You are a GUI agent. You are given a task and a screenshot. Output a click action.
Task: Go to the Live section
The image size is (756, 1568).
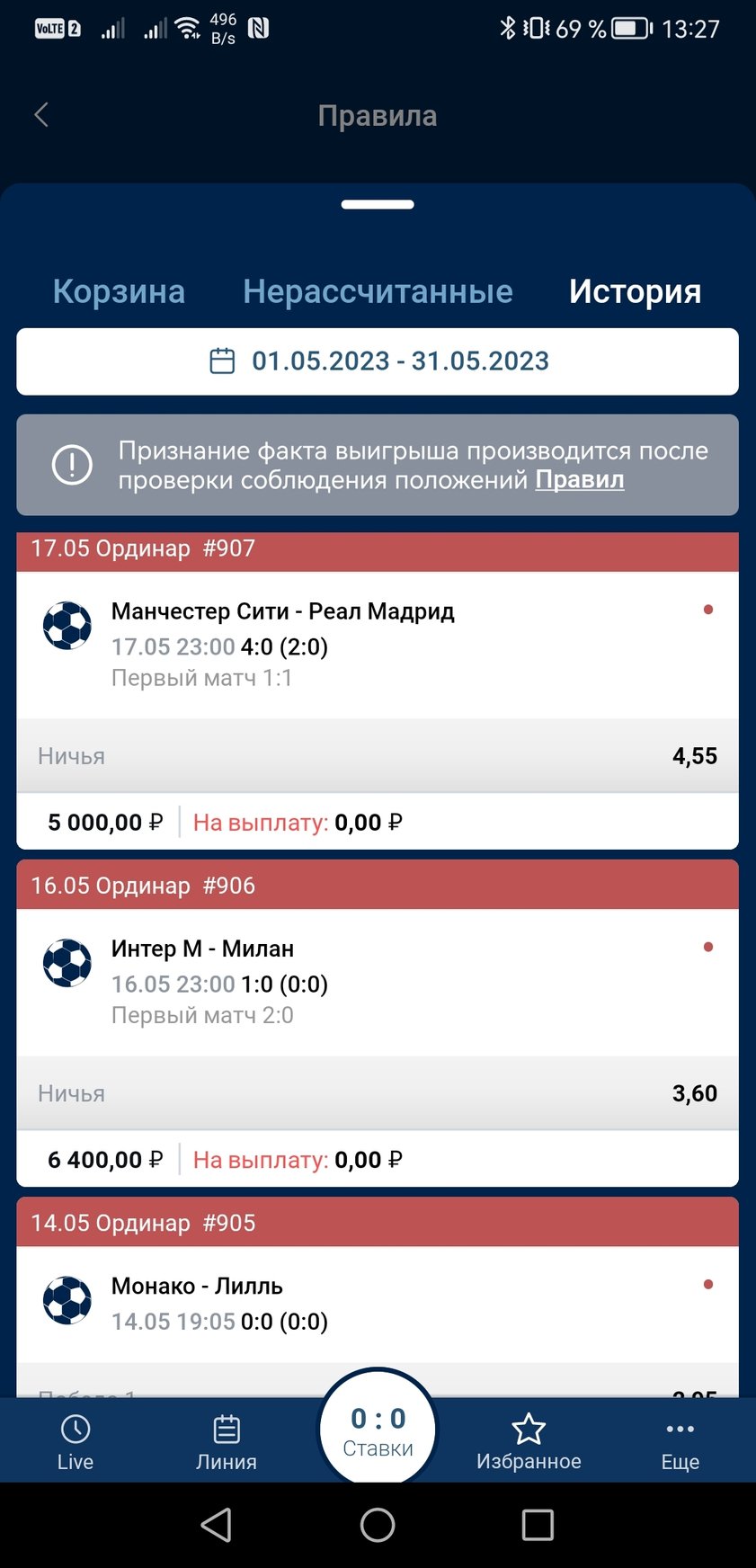pos(76,1441)
